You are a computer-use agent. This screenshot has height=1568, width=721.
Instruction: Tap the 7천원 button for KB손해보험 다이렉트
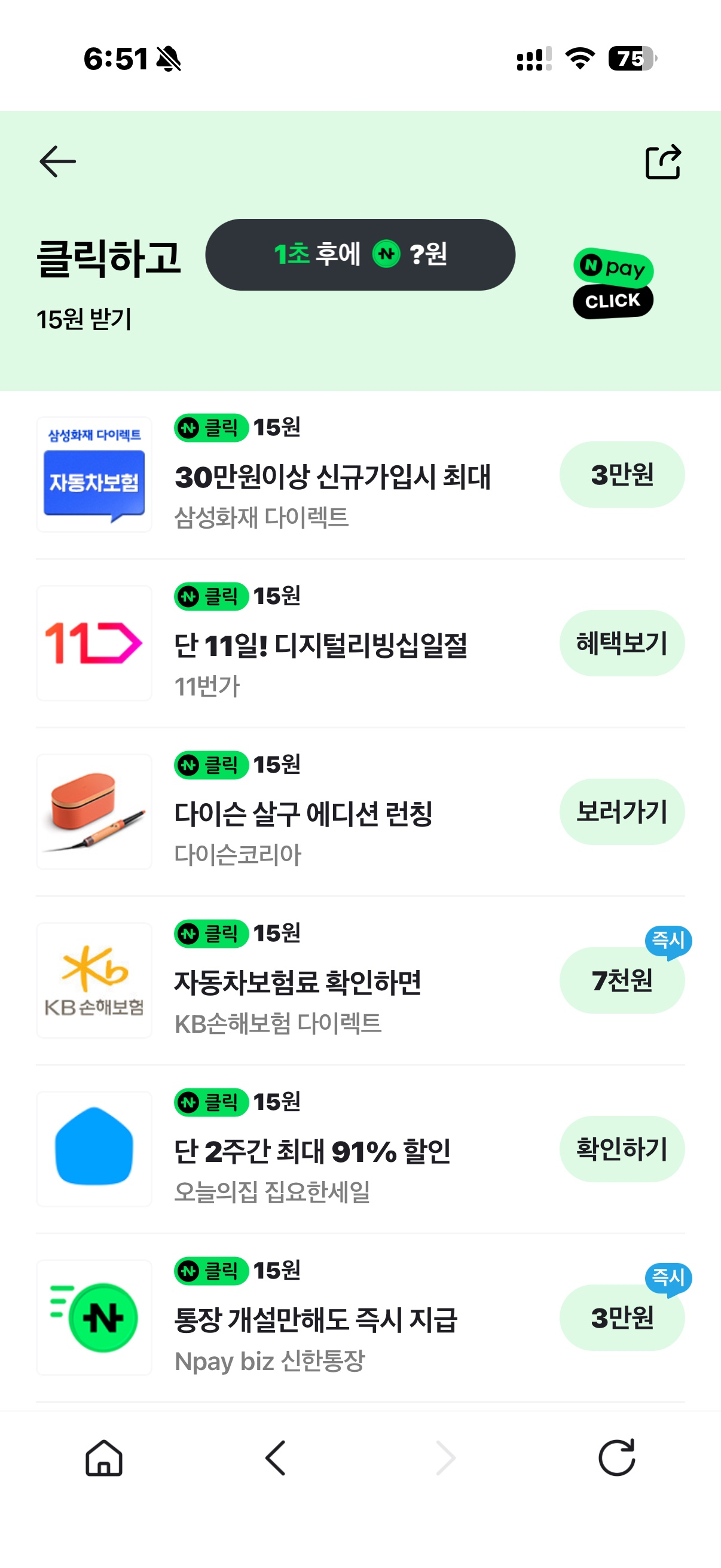(x=621, y=981)
